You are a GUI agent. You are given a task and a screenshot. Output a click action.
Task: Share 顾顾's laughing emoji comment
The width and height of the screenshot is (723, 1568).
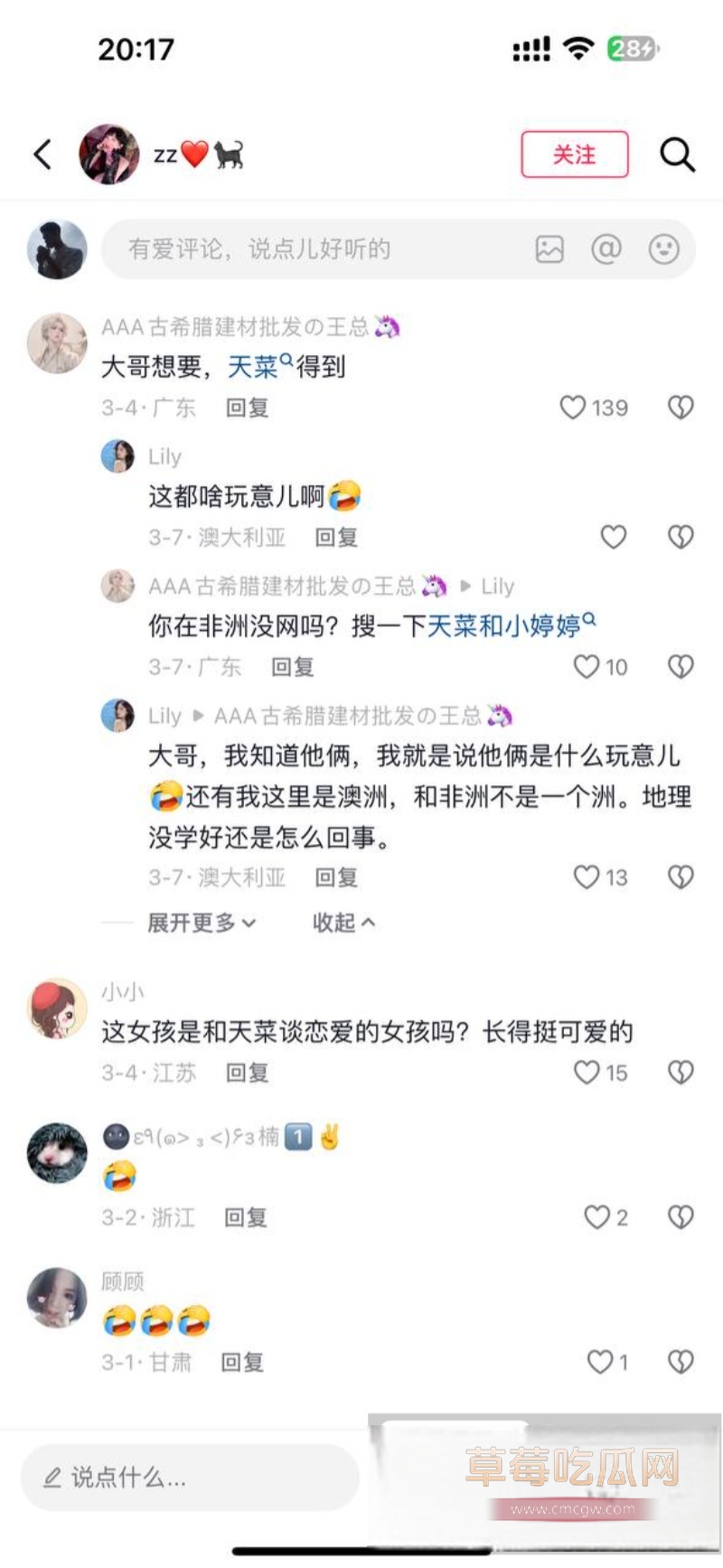coord(680,1360)
